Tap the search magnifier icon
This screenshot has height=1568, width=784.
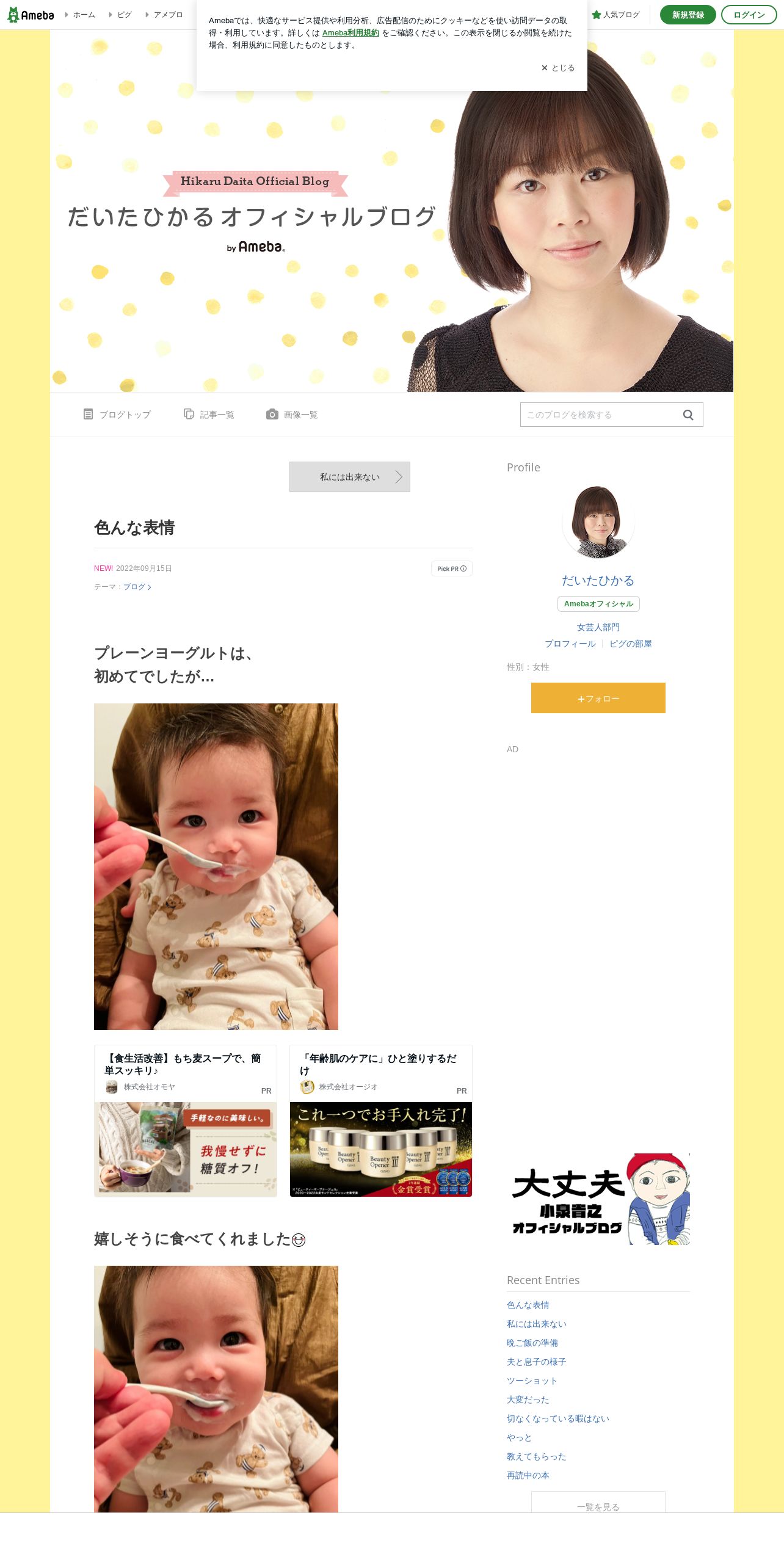tap(688, 415)
